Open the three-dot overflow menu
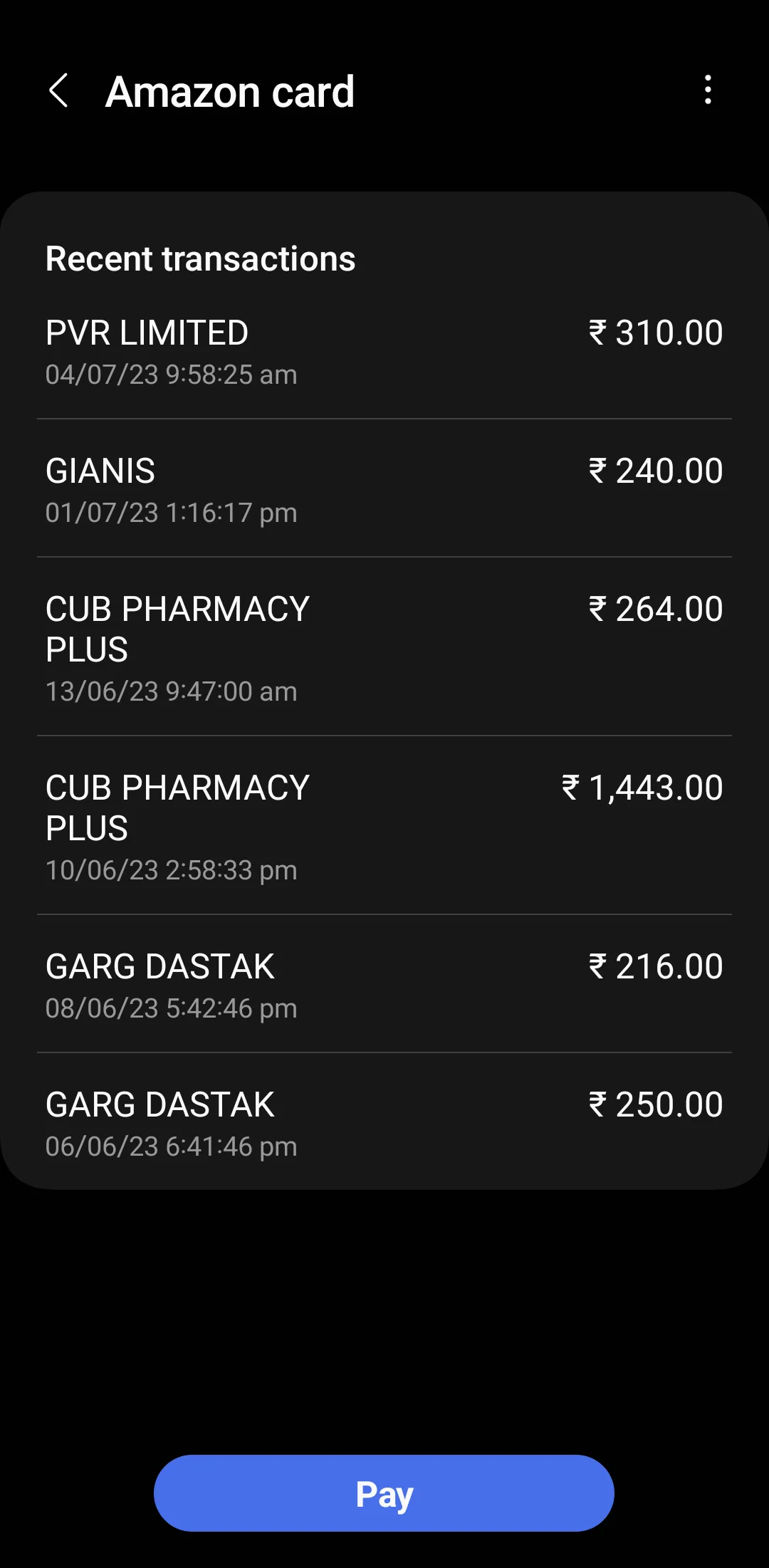Viewport: 769px width, 1568px height. coord(707,90)
